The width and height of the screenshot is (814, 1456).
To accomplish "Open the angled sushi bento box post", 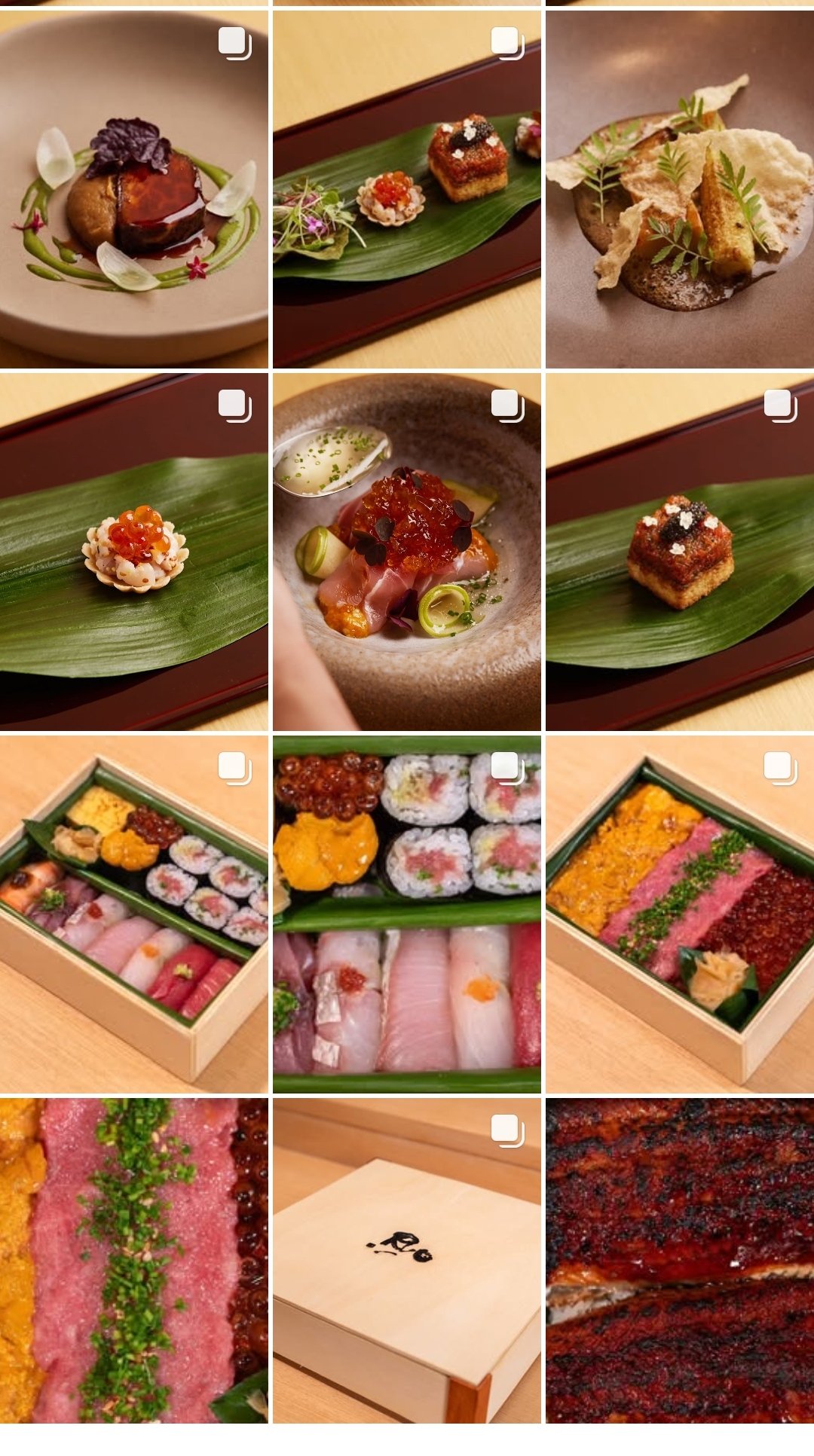I will (x=133, y=914).
